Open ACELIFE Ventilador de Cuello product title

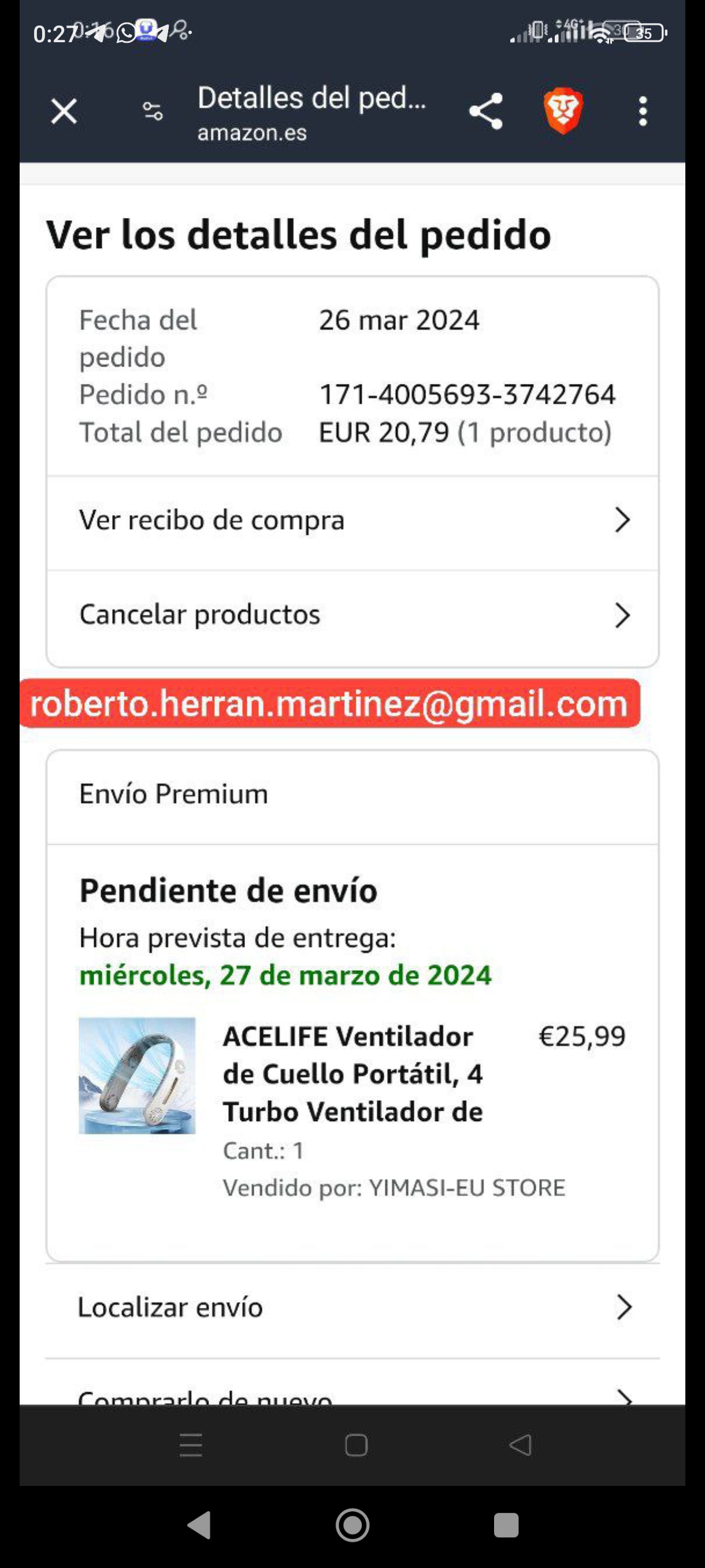coord(353,1074)
